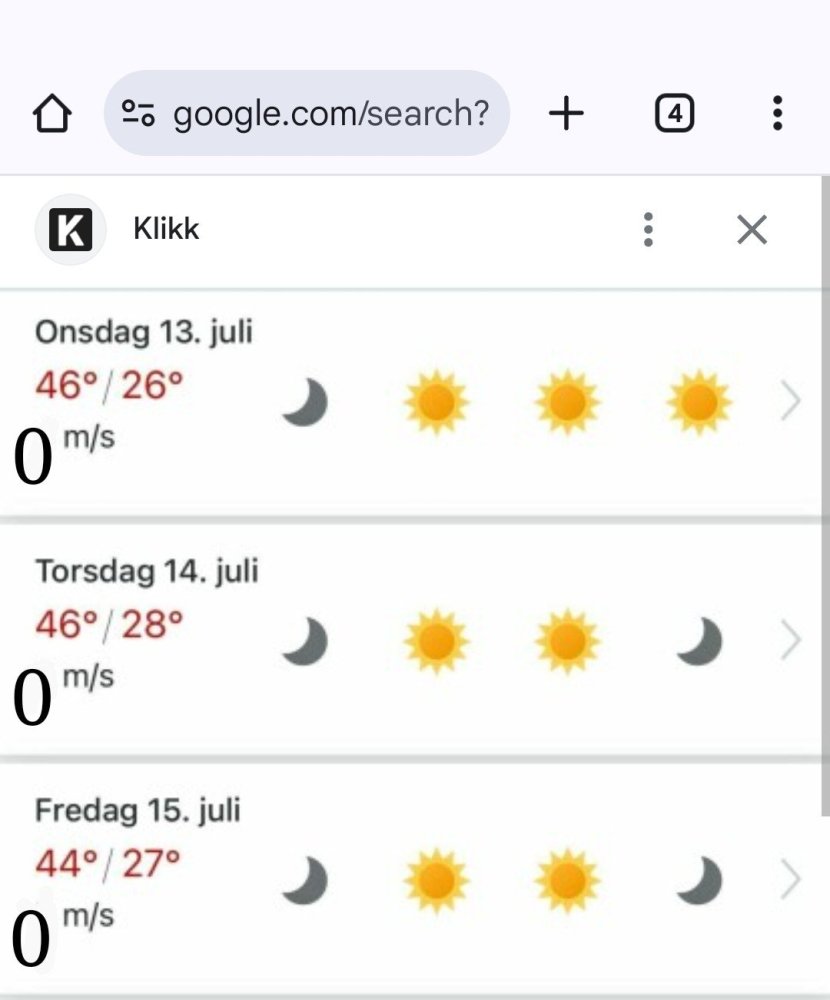The height and width of the screenshot is (1000, 830).
Task: Open a new browser tab
Action: [566, 114]
